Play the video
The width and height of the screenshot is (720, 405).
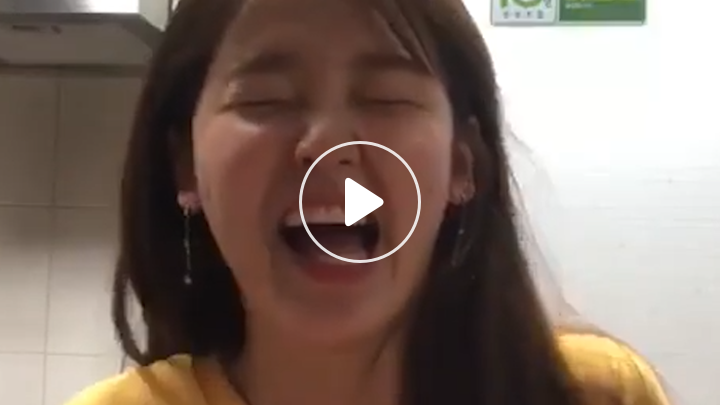tap(360, 202)
